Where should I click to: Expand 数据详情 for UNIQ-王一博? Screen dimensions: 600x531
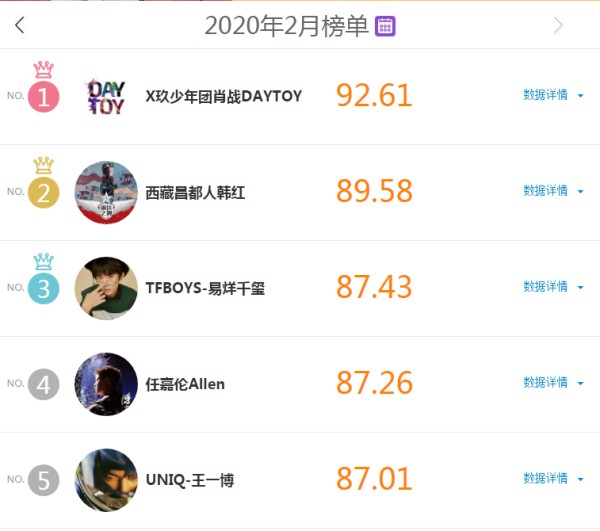pyautogui.click(x=553, y=479)
